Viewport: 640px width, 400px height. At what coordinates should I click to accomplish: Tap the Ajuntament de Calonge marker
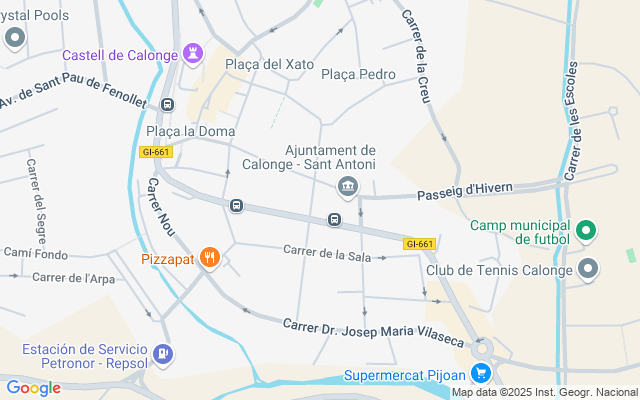pos(348,185)
